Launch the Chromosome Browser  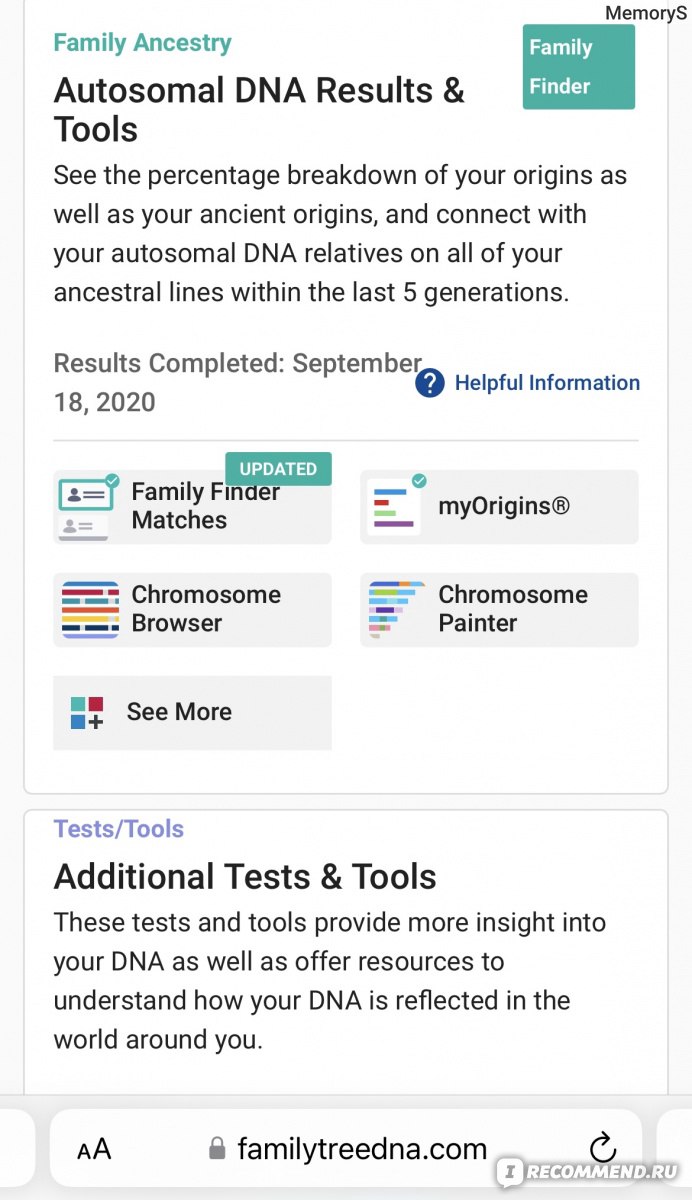coord(192,610)
